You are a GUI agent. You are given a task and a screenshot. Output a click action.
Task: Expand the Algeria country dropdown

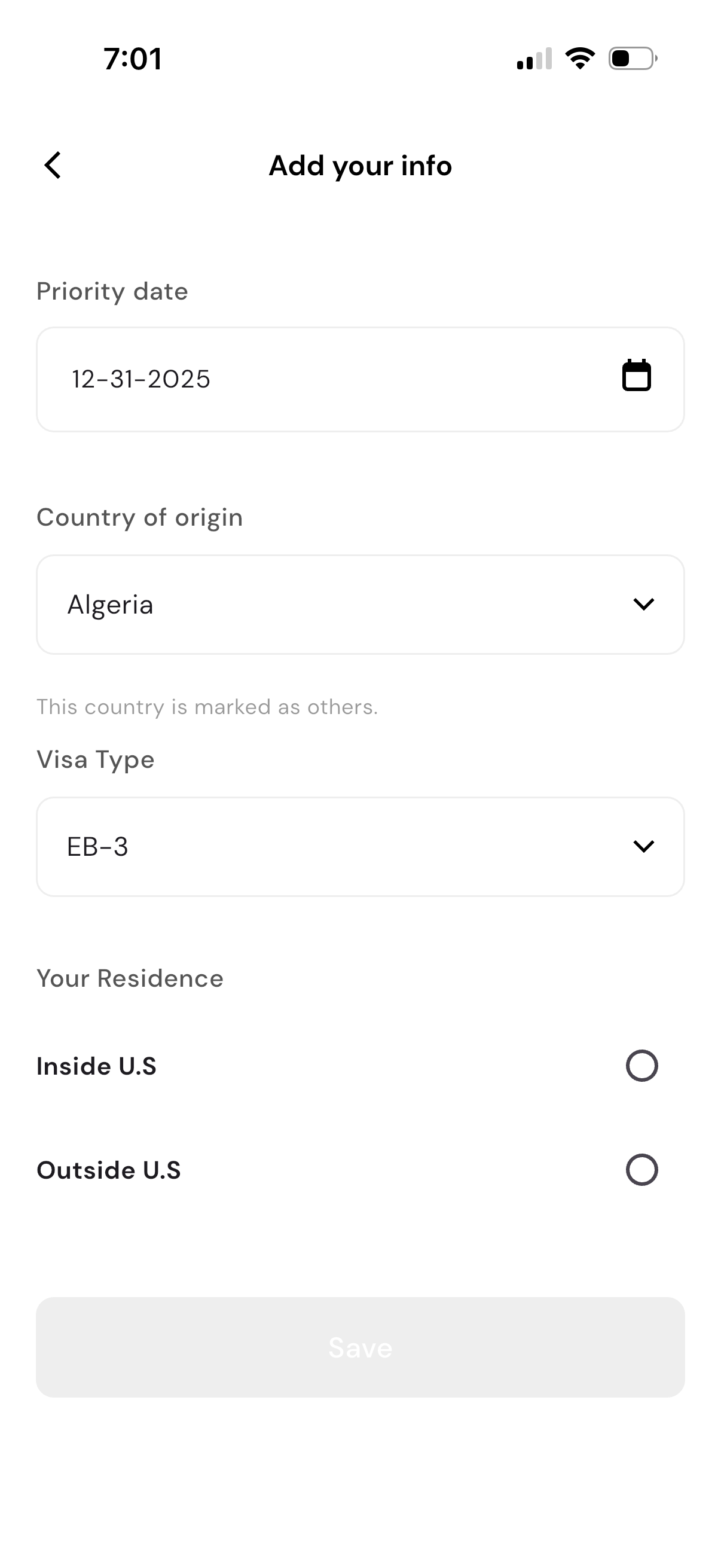coord(360,604)
